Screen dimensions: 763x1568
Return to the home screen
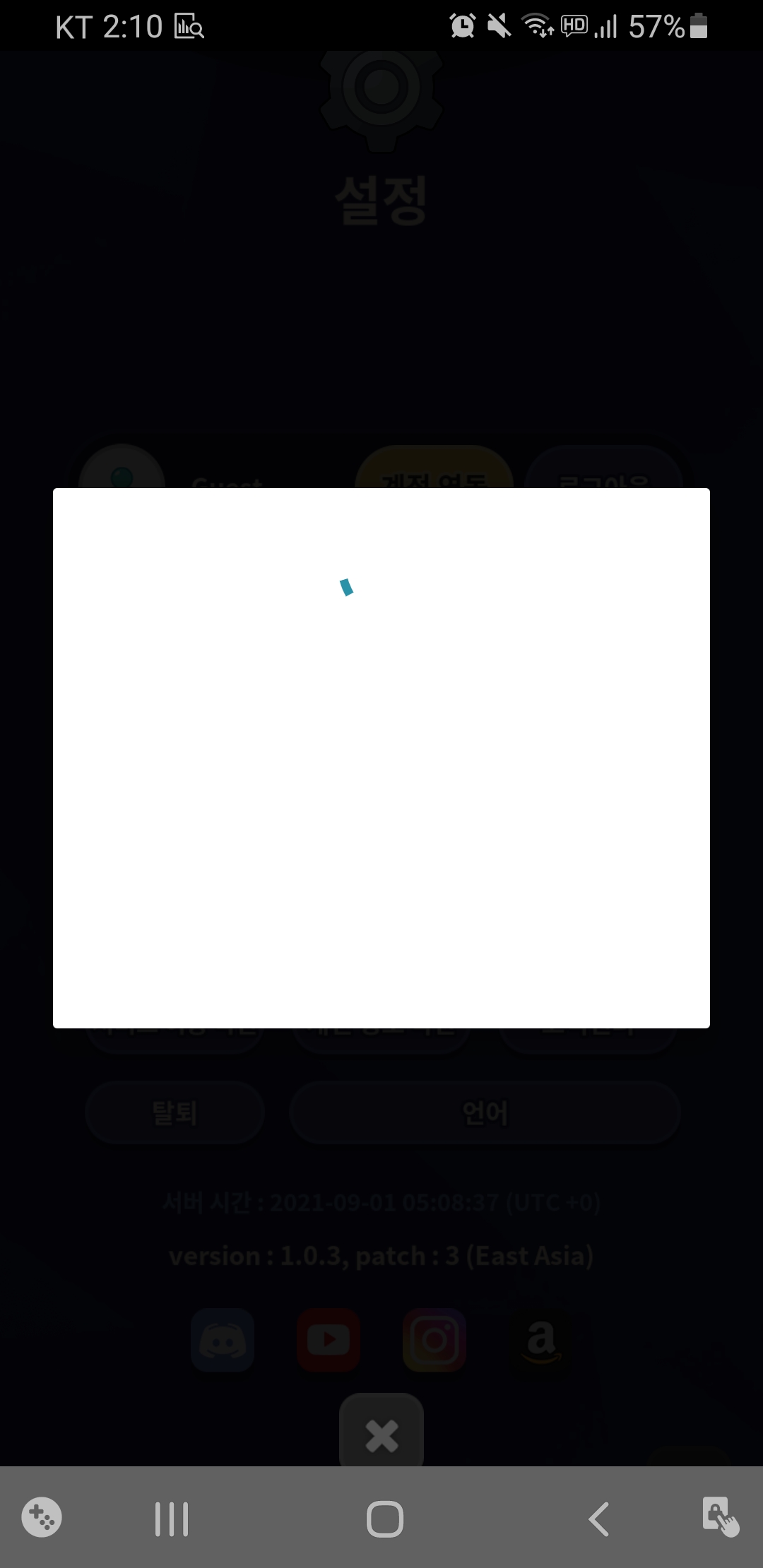(x=385, y=1519)
